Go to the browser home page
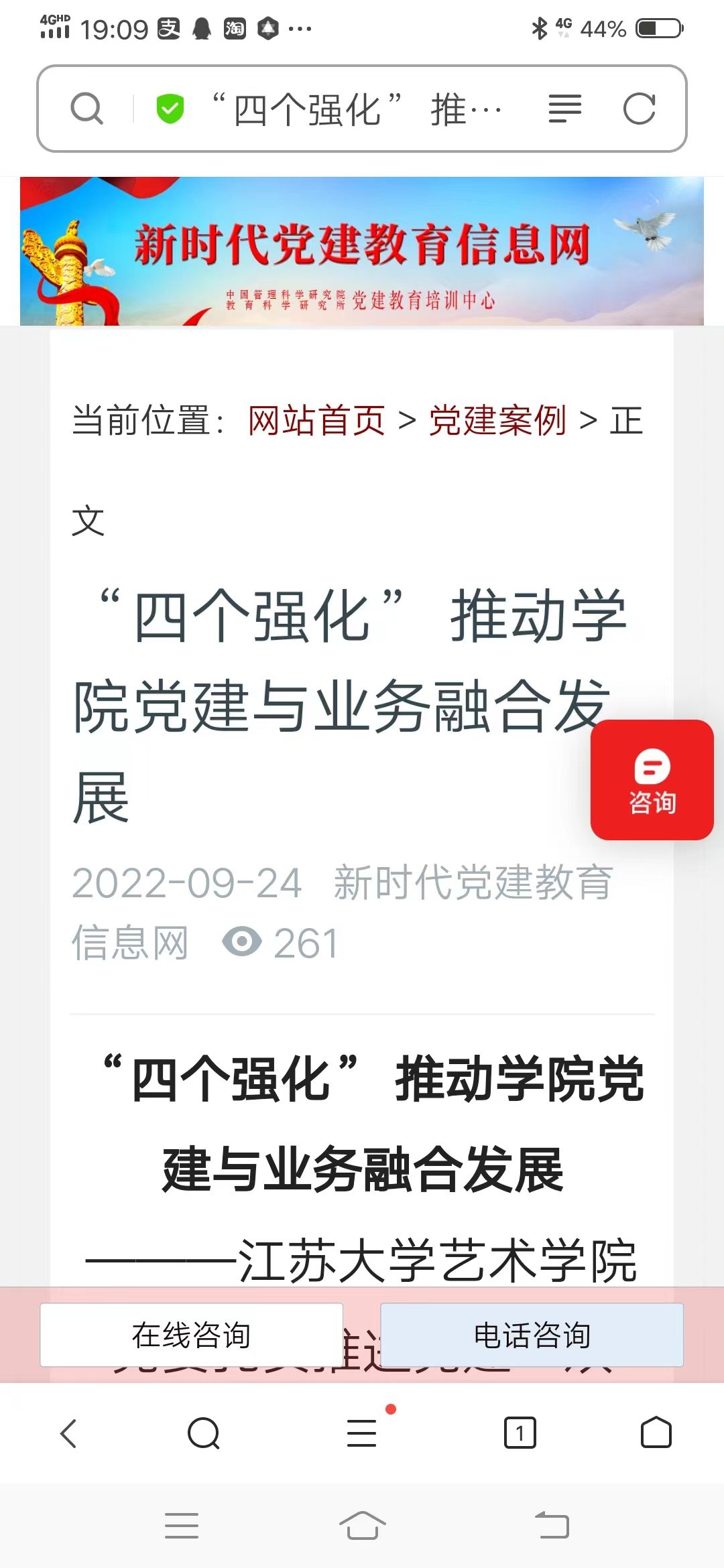 point(656,1433)
